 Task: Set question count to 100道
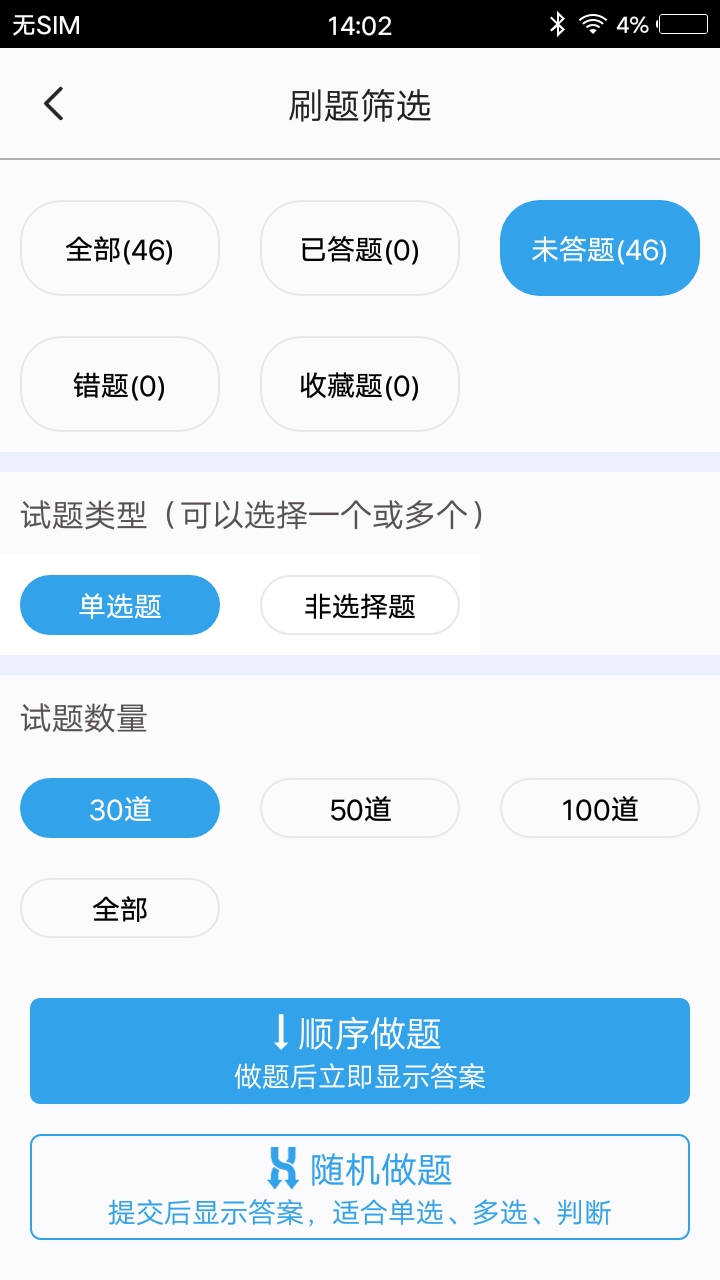[x=599, y=808]
